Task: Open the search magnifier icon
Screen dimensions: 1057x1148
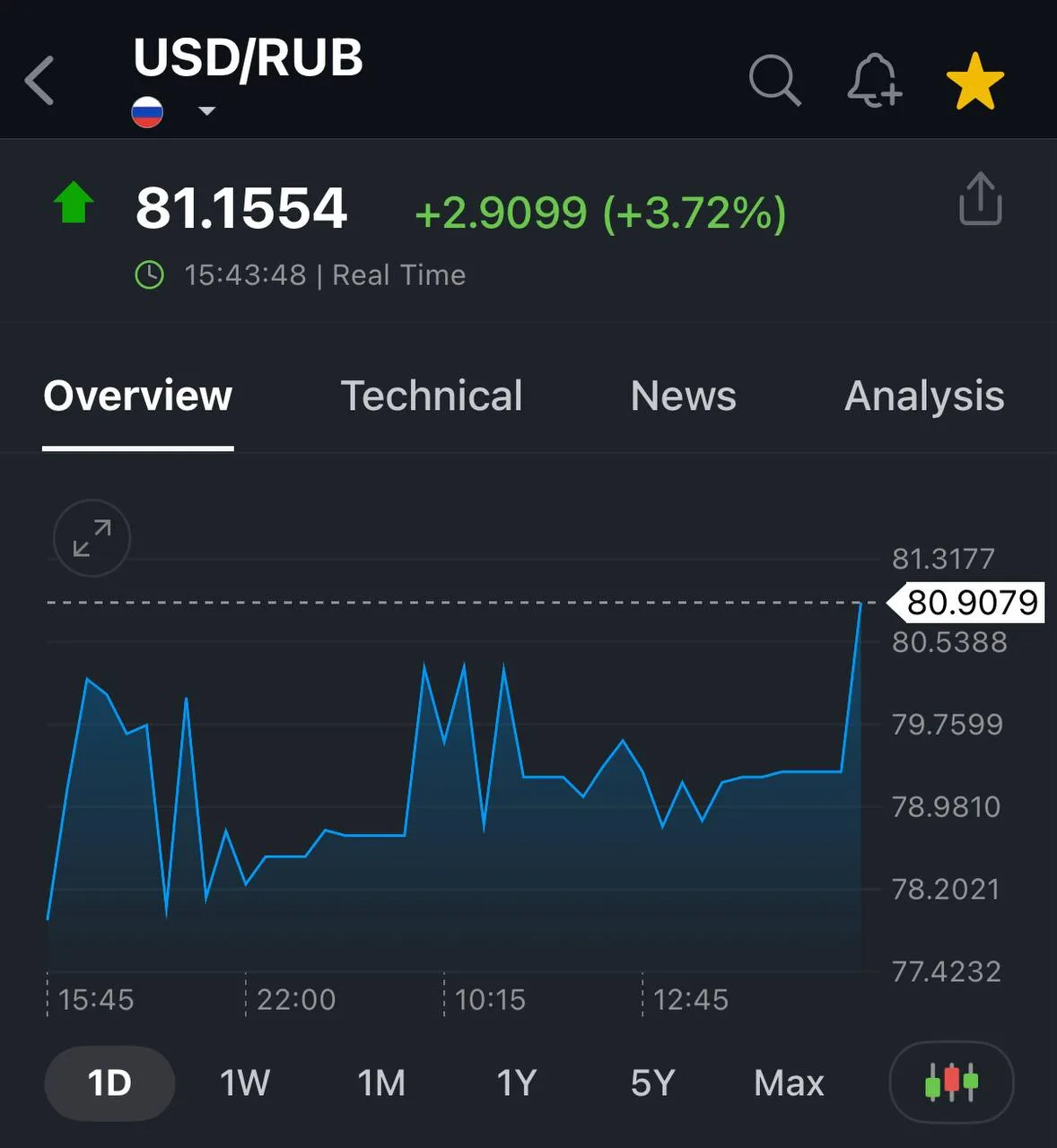Action: tap(773, 81)
